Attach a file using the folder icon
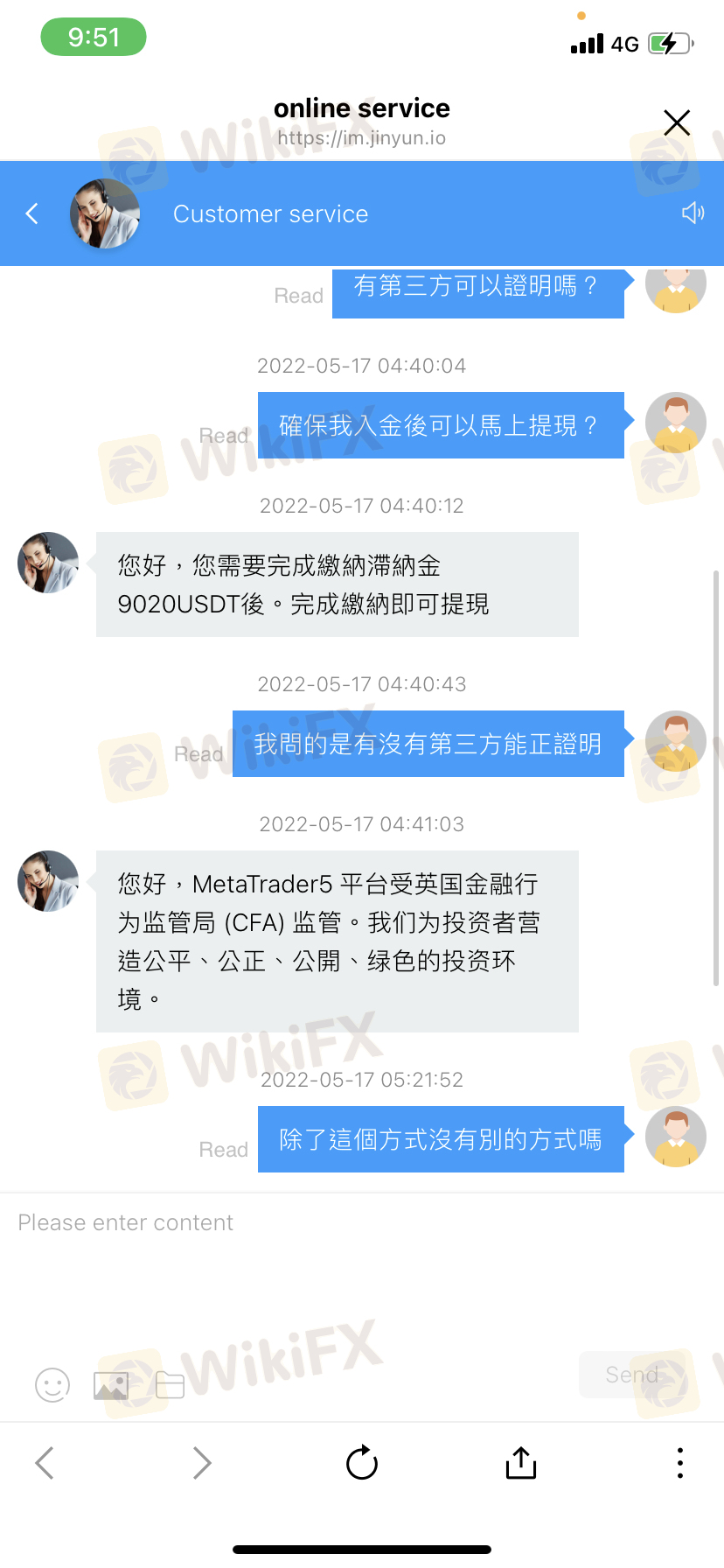This screenshot has height=1568, width=724. [170, 1385]
